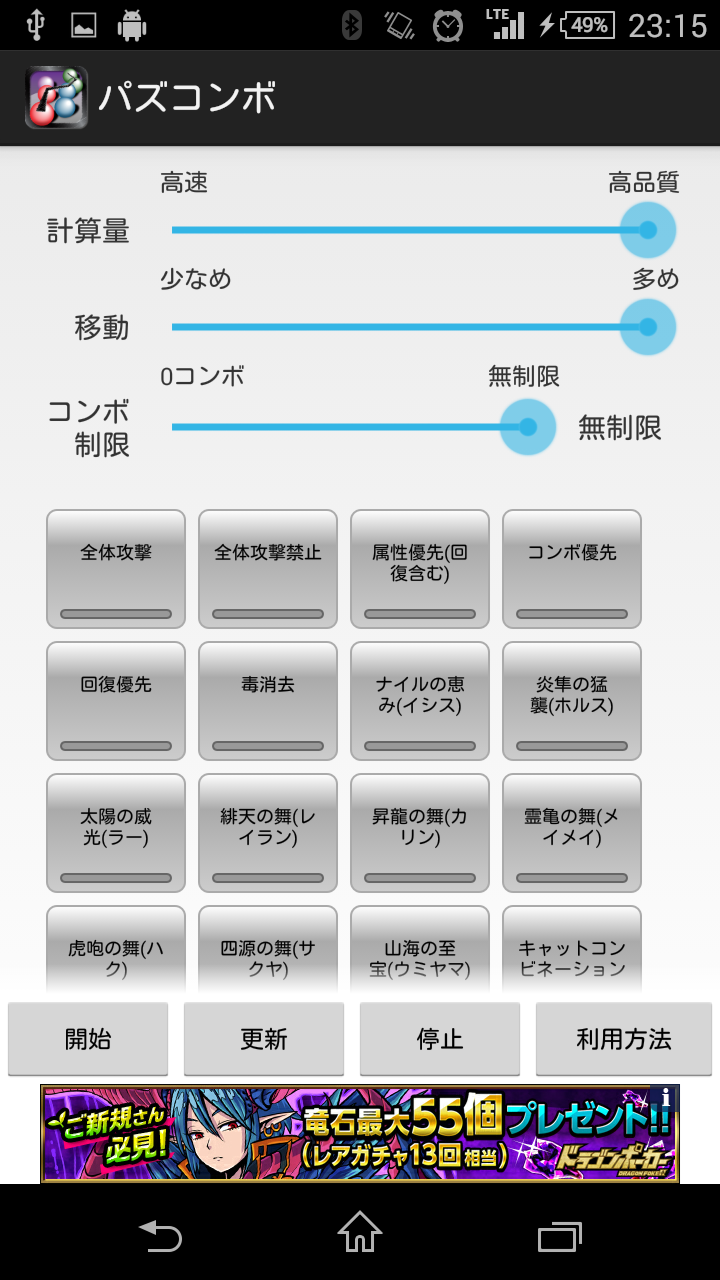Adjust the 計算量 slider handle

tap(647, 230)
